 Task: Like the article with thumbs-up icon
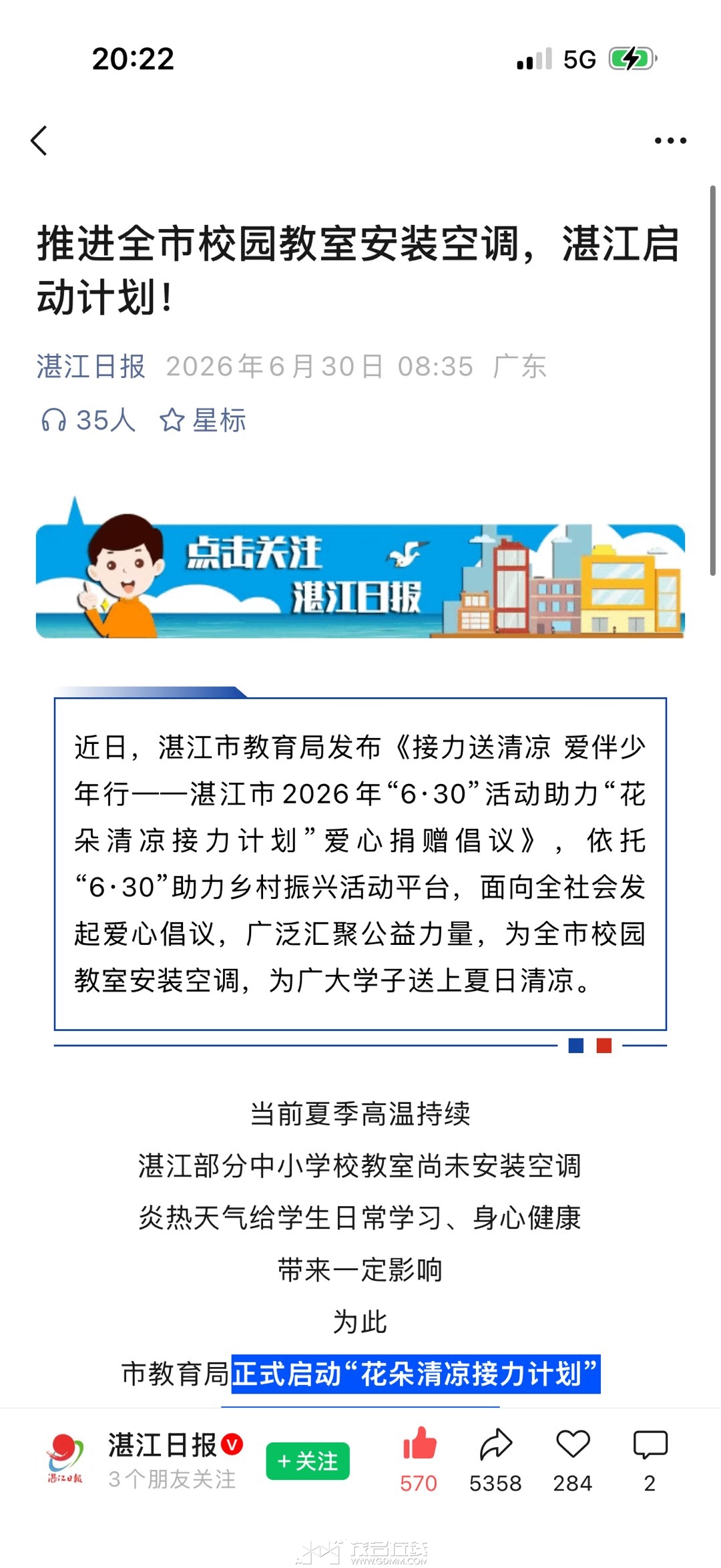click(x=419, y=1444)
